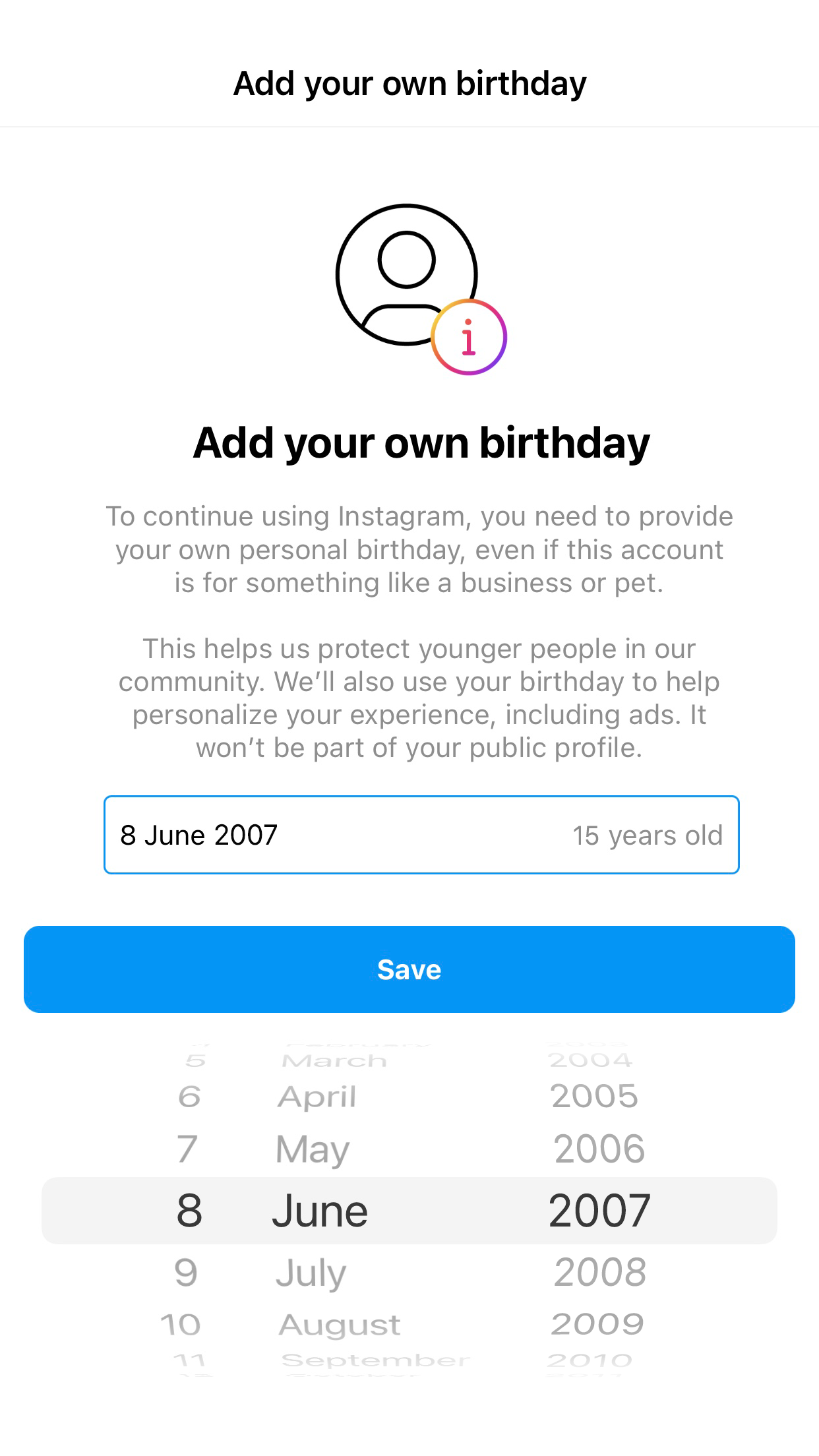Select April in the month wheel
Image resolution: width=819 pixels, height=1456 pixels.
pos(317,1096)
